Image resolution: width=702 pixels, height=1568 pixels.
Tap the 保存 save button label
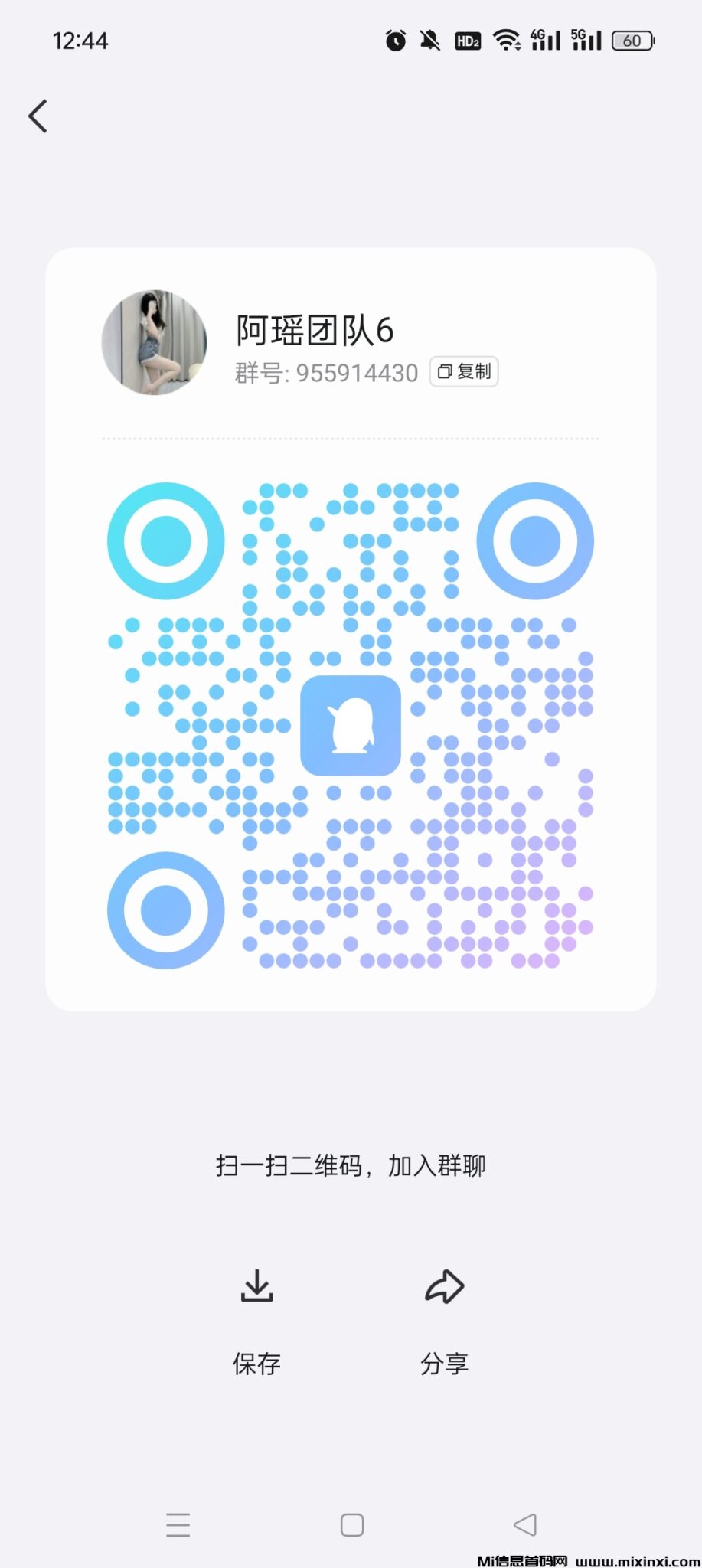point(256,1363)
